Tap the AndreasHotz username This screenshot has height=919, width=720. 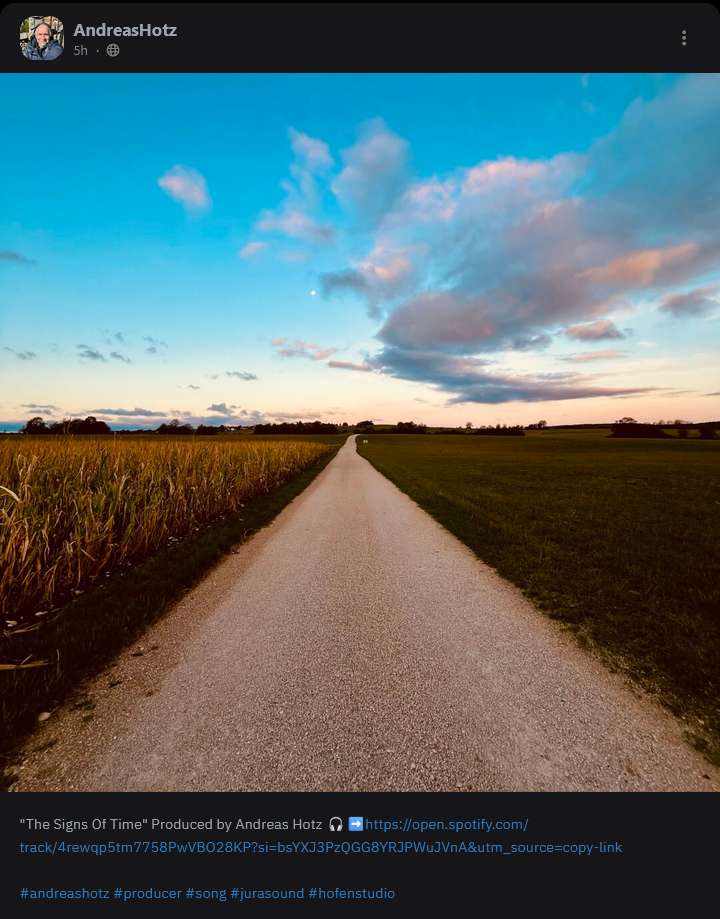click(125, 30)
